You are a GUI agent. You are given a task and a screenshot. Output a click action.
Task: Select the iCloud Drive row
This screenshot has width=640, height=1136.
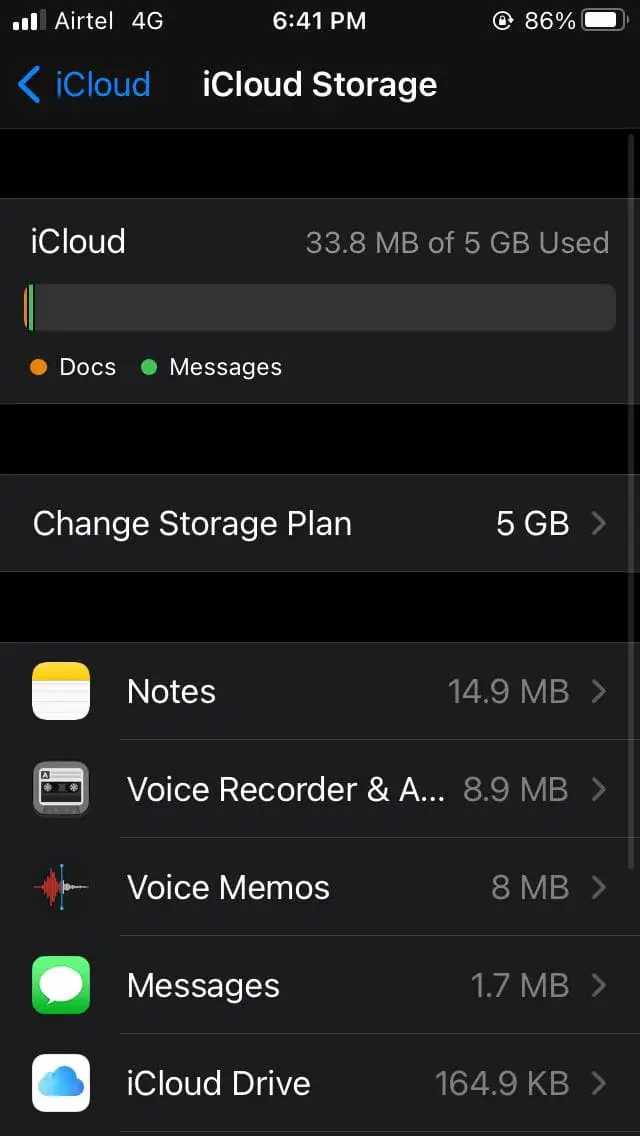[320, 1083]
